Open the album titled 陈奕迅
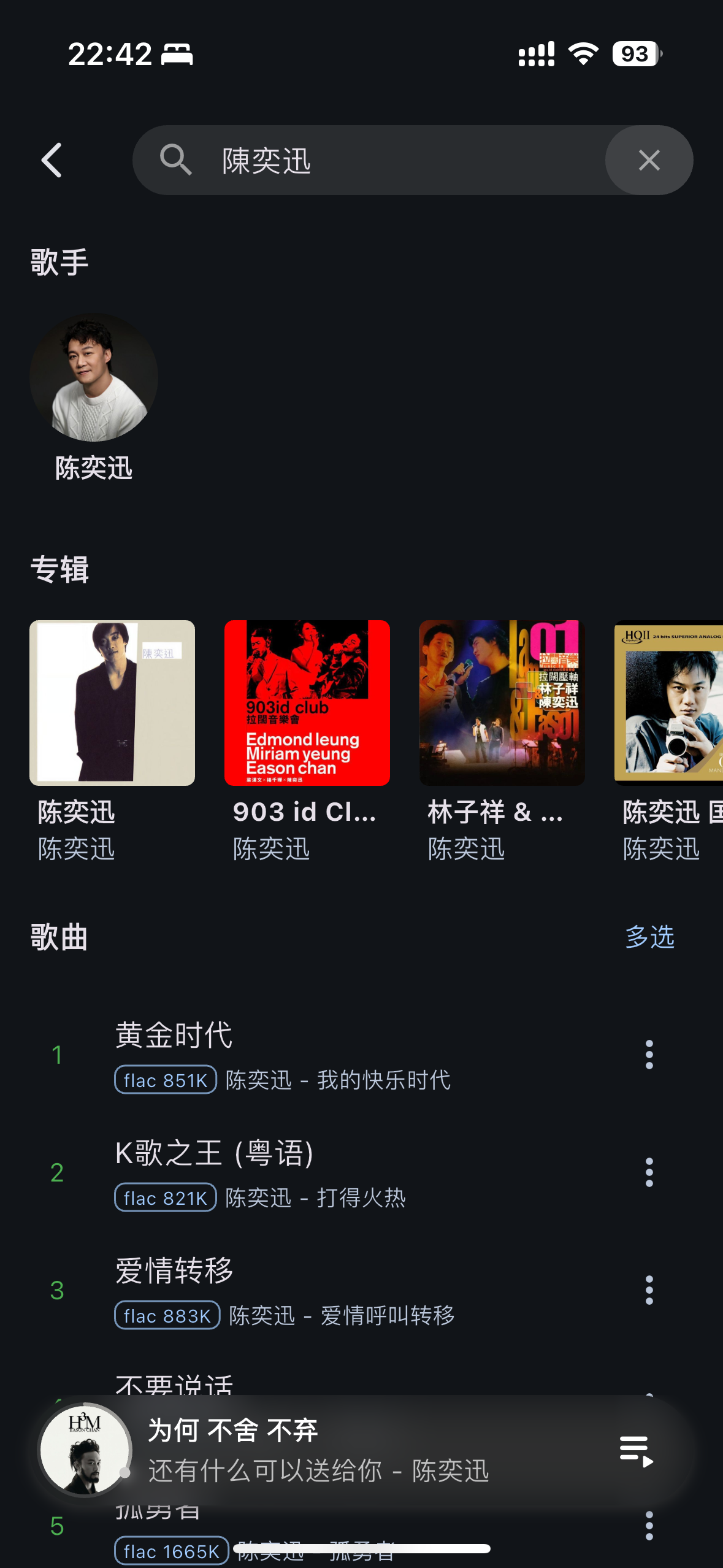Image resolution: width=723 pixels, height=1568 pixels. tap(112, 703)
